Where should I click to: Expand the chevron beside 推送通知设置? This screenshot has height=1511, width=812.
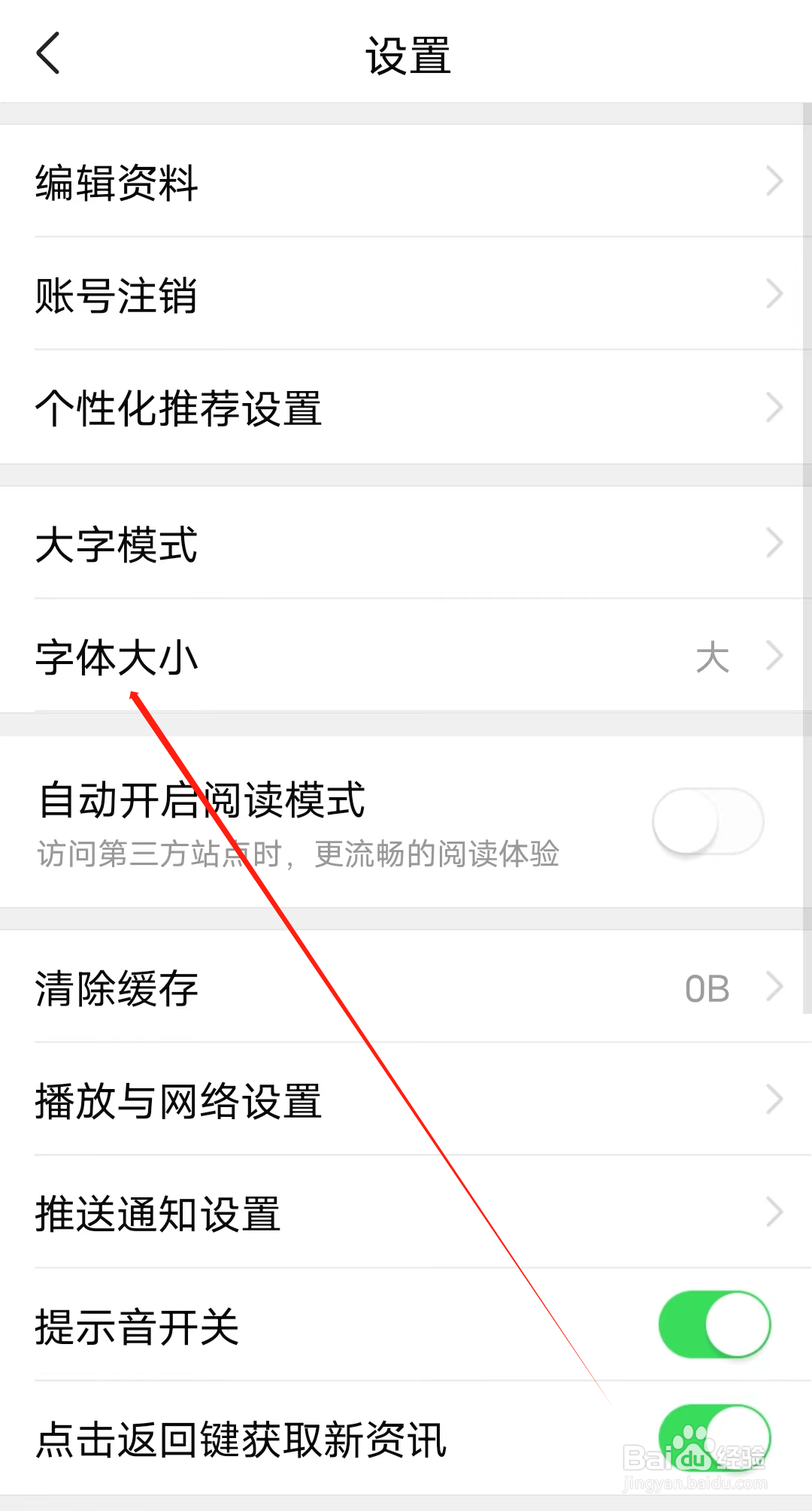(x=775, y=1211)
